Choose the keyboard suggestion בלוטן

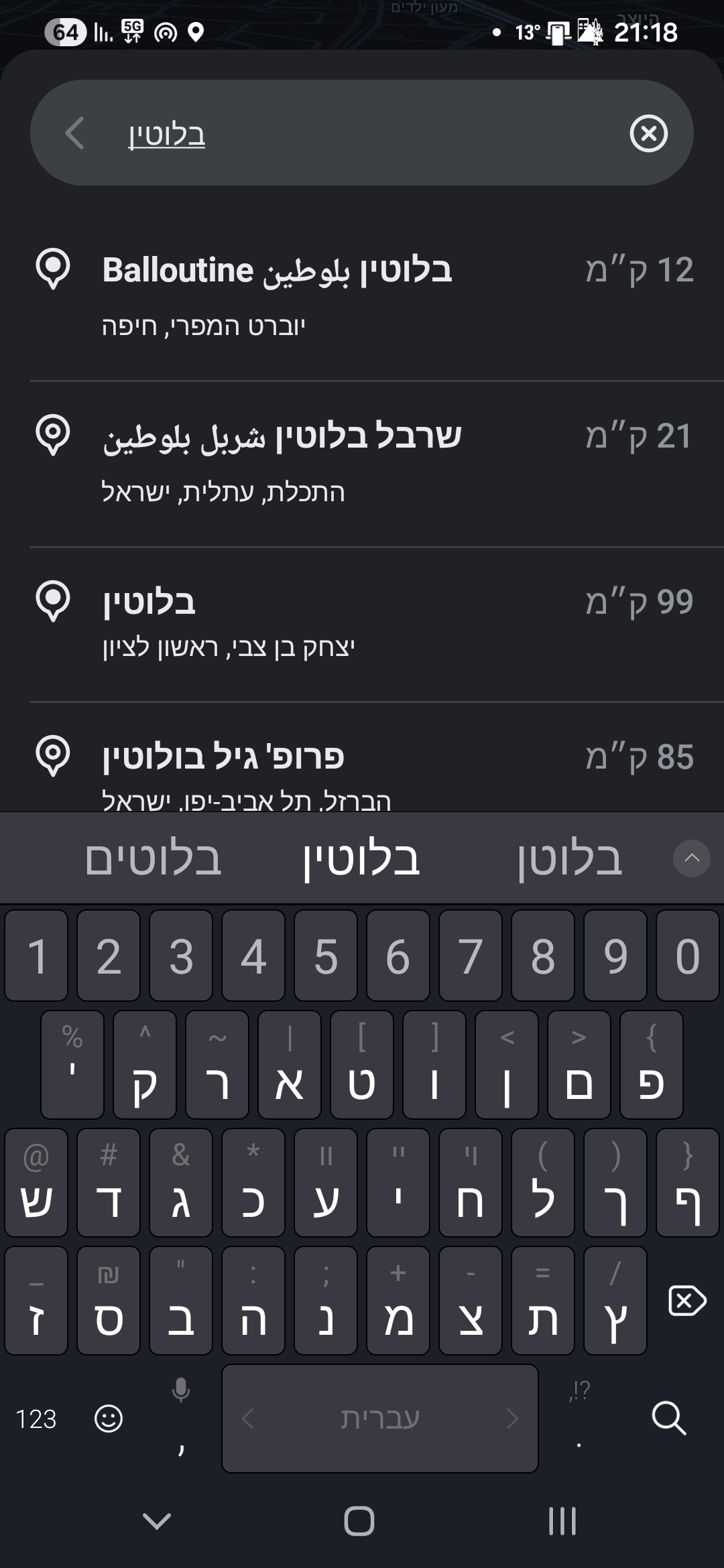click(570, 859)
